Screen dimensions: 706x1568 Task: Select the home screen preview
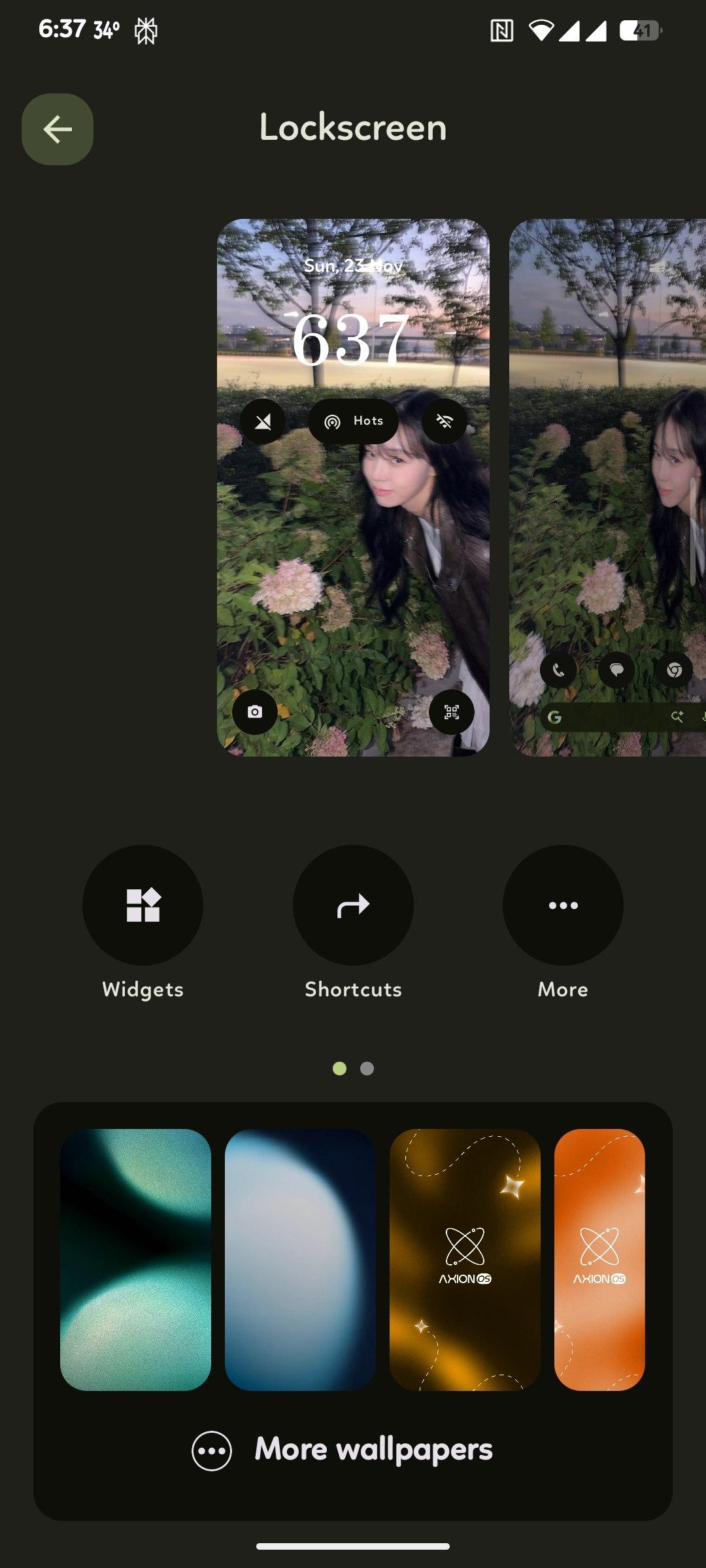click(608, 523)
